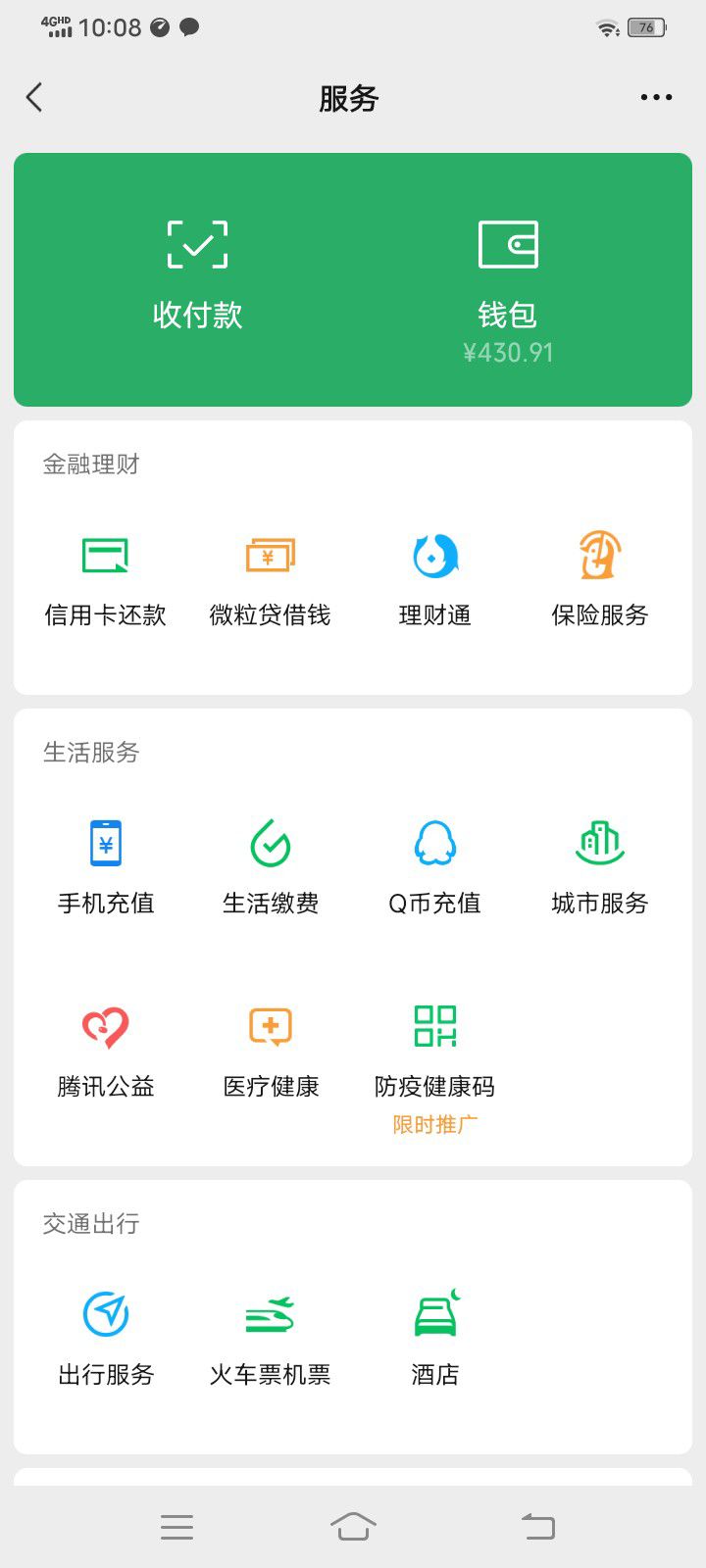The image size is (706, 1568).
Task: Go back using the top-left arrow
Action: coord(35,97)
